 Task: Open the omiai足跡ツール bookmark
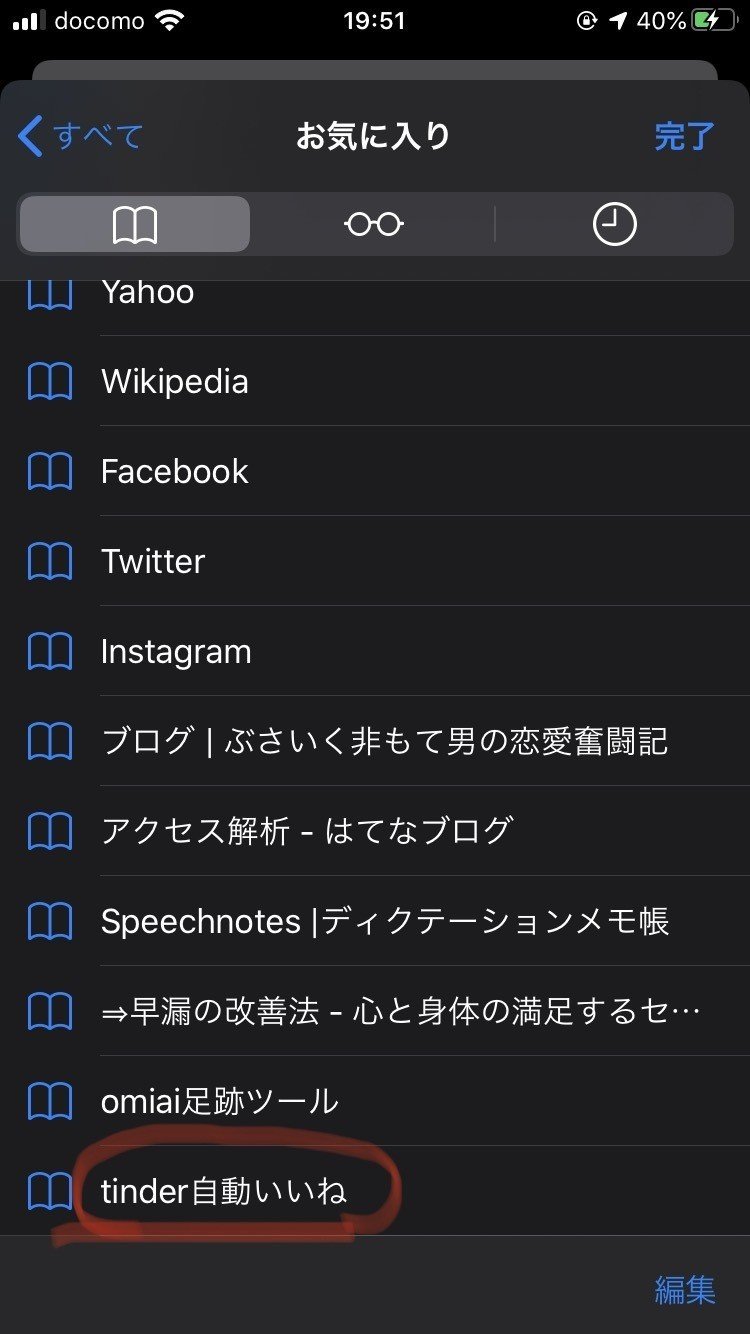(220, 1101)
